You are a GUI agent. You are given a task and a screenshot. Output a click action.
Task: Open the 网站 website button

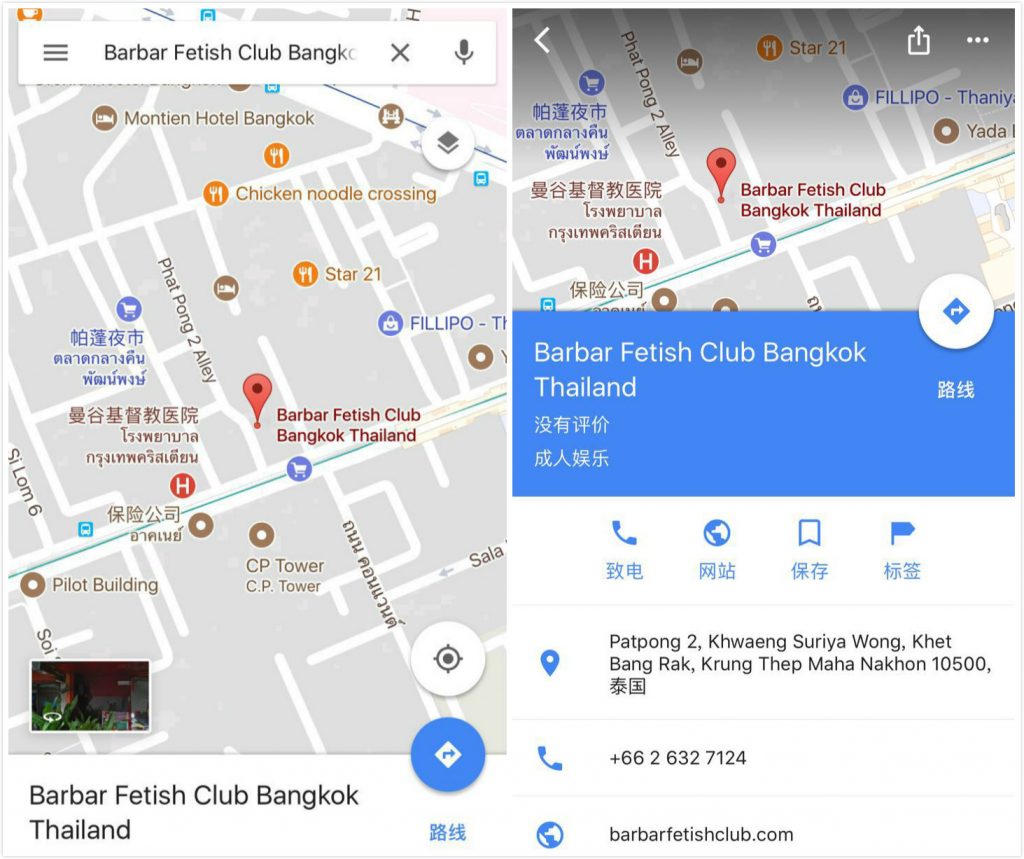tap(717, 549)
